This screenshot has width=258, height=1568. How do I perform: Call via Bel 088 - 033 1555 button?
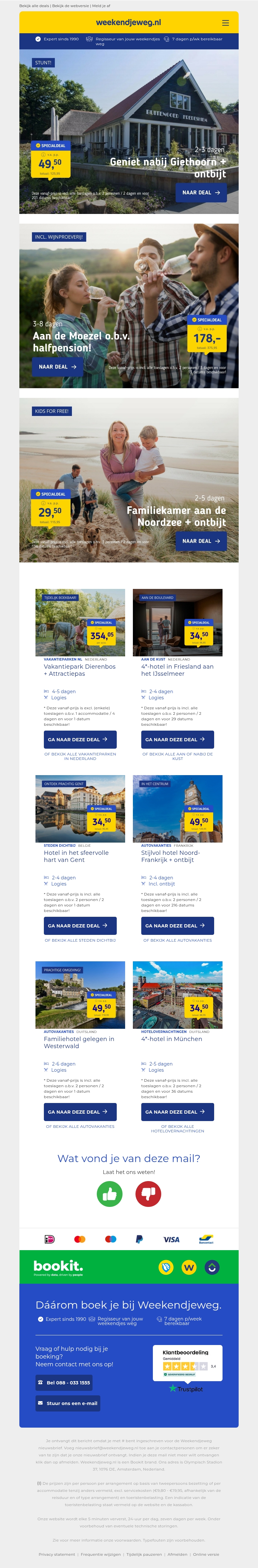coord(64,1383)
